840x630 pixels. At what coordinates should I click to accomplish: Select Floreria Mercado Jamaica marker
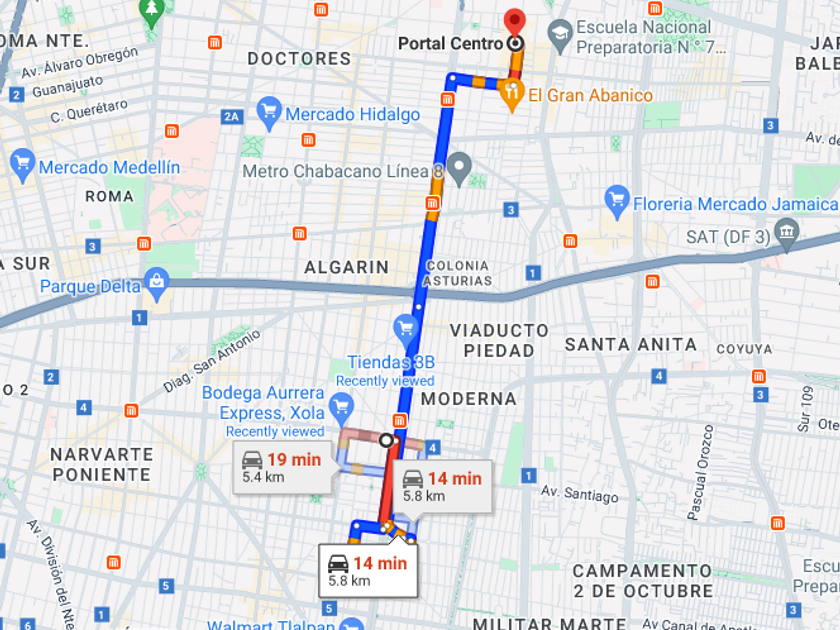click(x=616, y=203)
